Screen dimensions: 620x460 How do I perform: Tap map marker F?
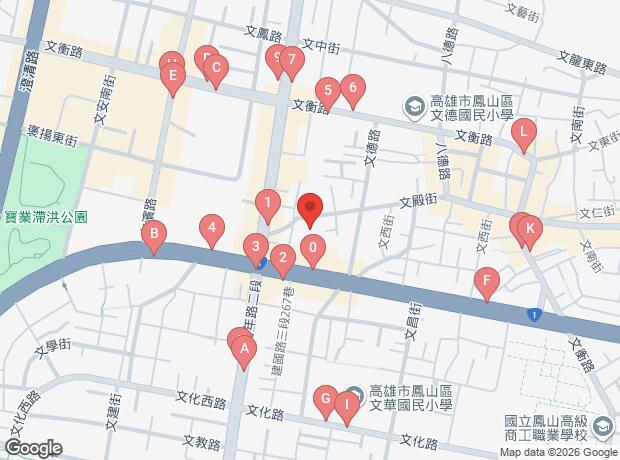pyautogui.click(x=487, y=285)
